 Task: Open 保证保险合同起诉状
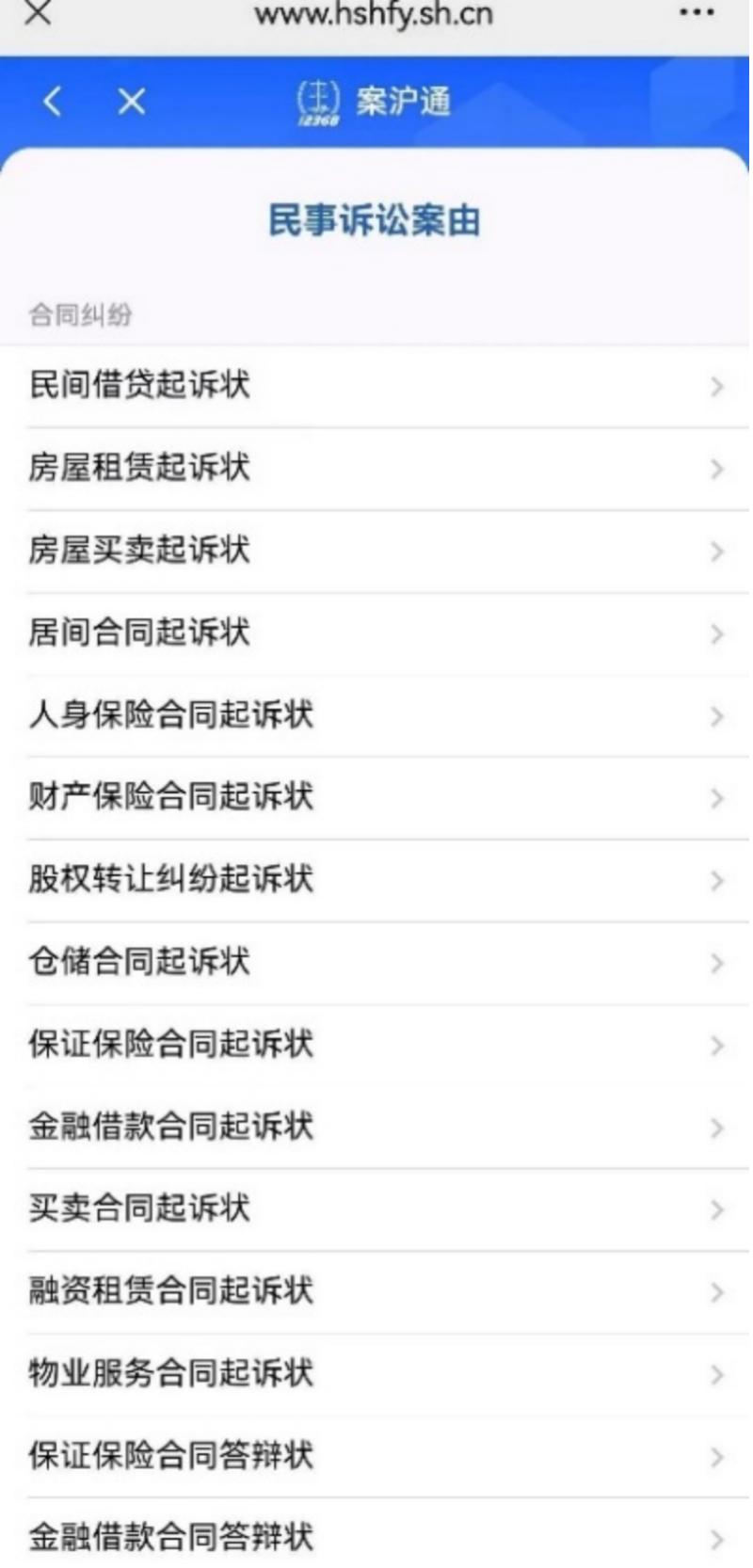376,1045
